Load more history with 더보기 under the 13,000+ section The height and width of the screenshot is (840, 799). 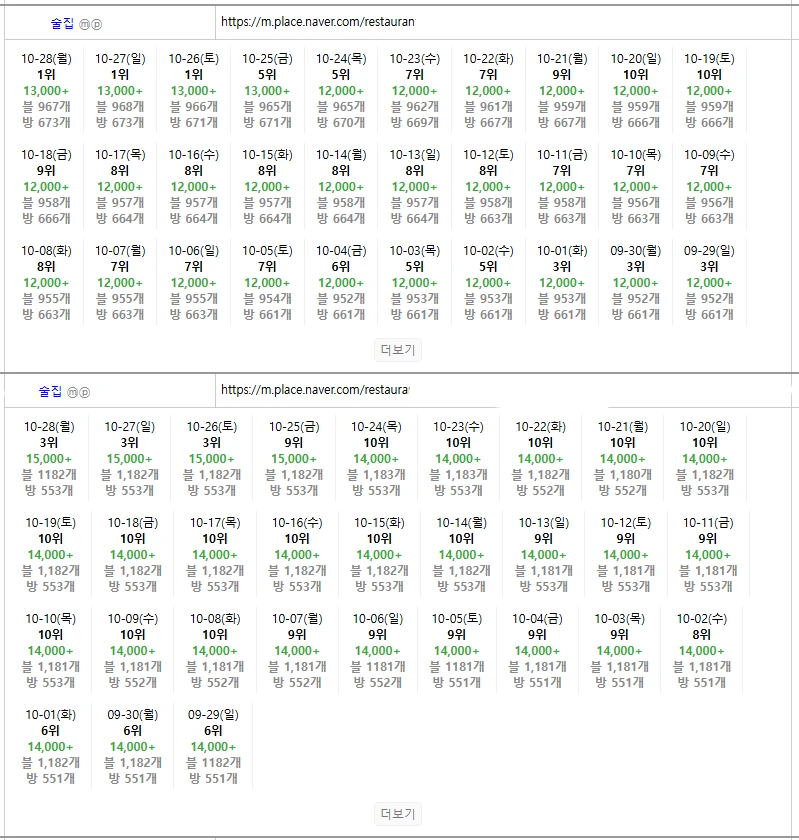point(398,350)
